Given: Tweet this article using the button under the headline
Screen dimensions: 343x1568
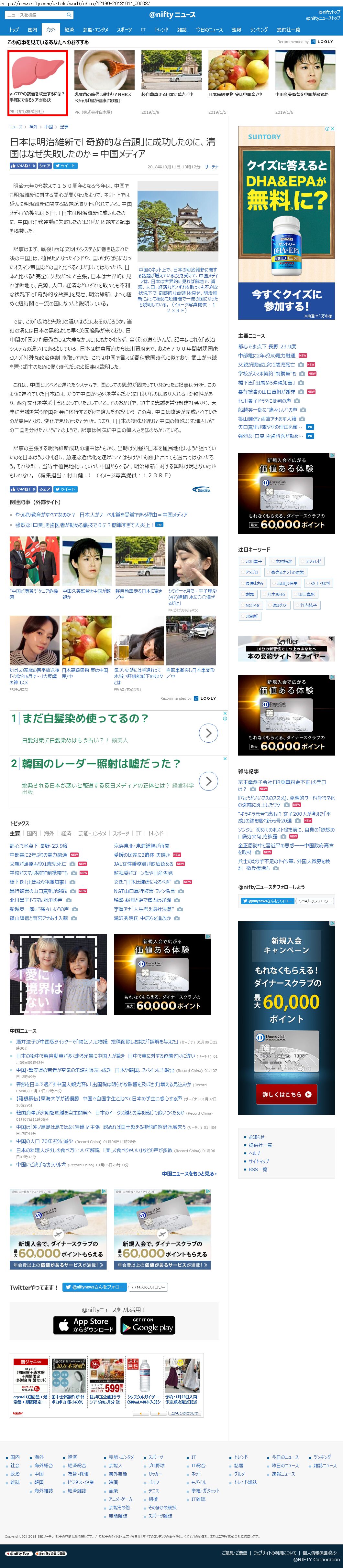Looking at the screenshot, I should pyautogui.click(x=65, y=165).
